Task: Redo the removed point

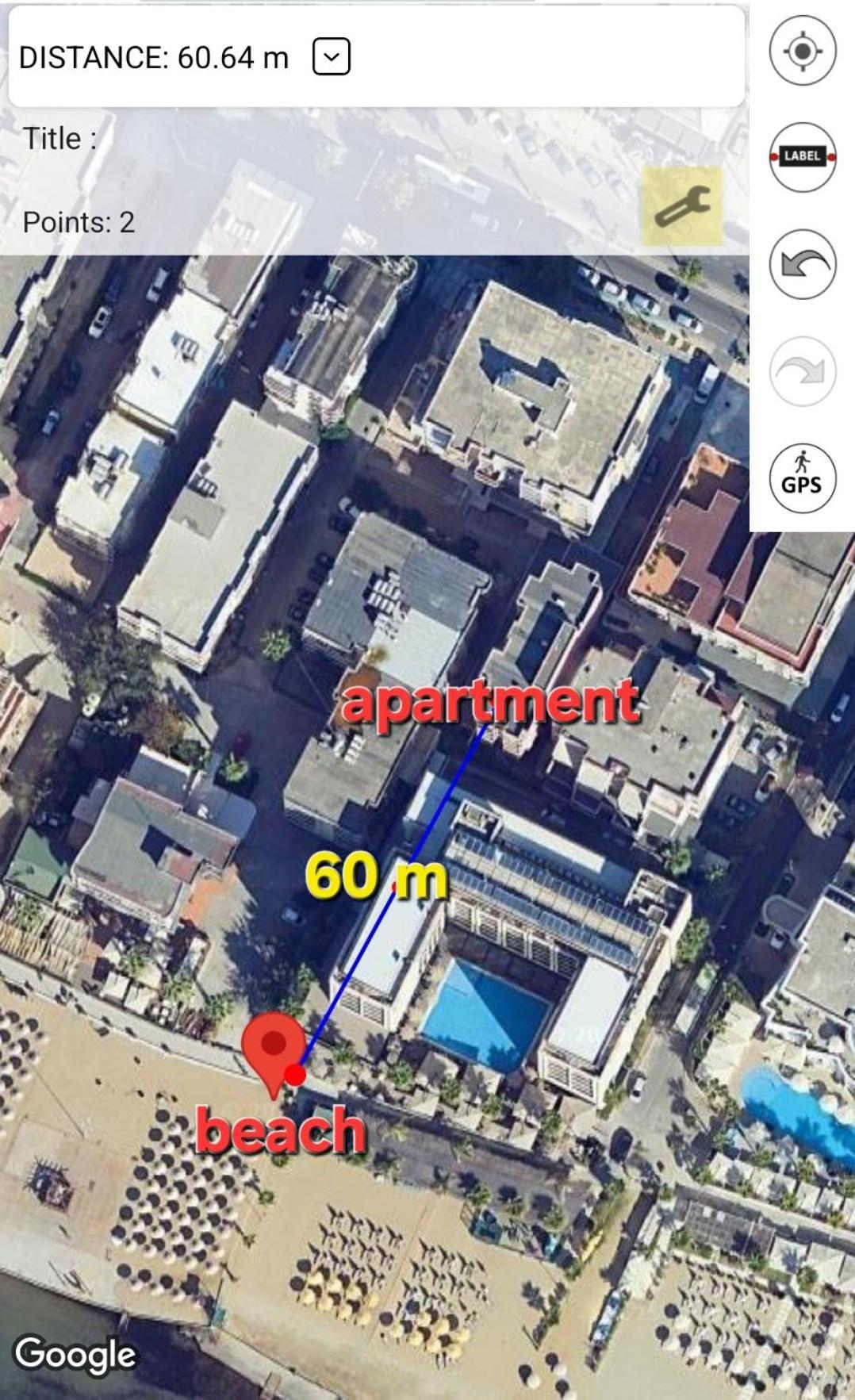Action: [802, 371]
